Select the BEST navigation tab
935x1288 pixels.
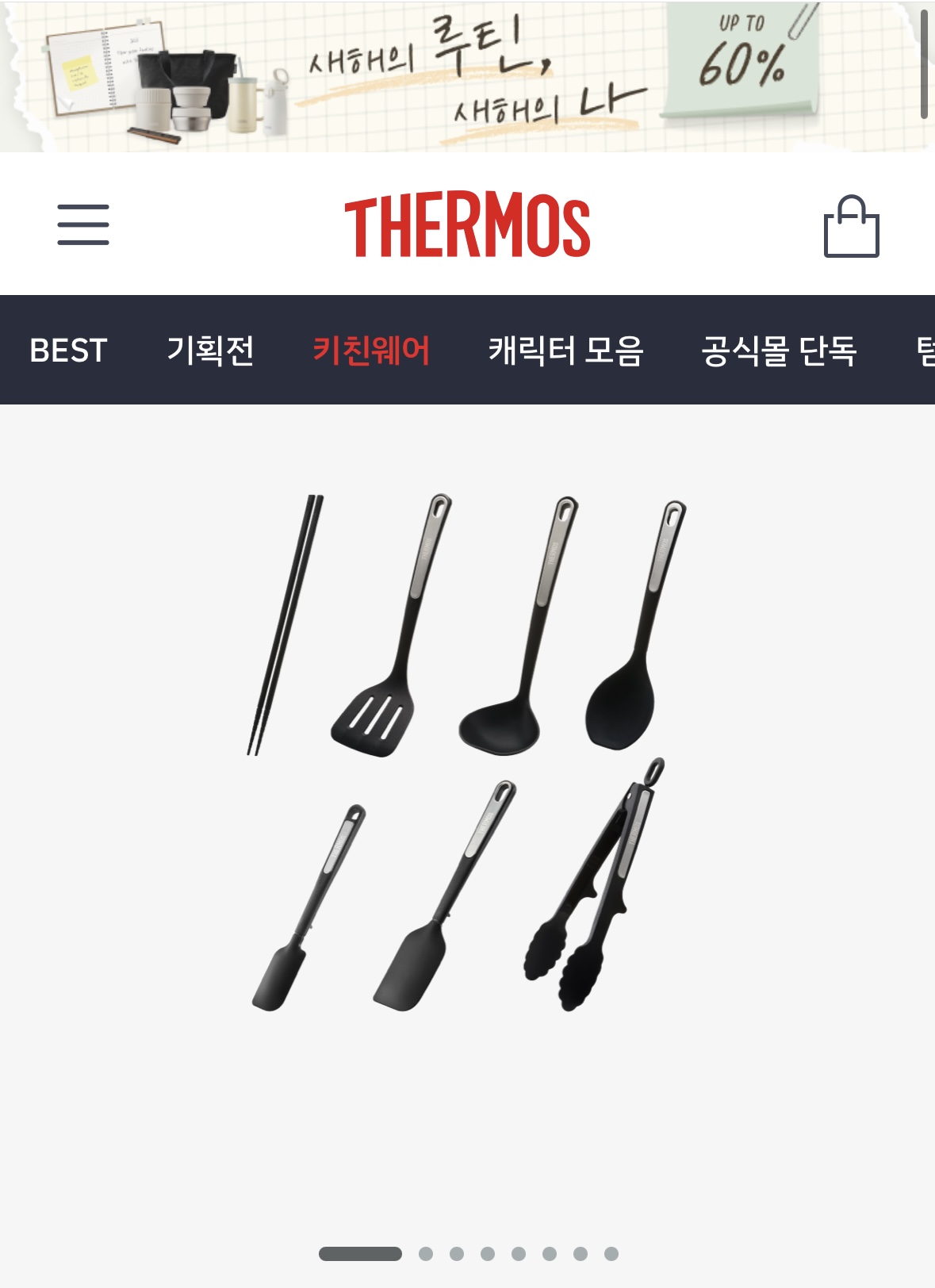tap(66, 349)
